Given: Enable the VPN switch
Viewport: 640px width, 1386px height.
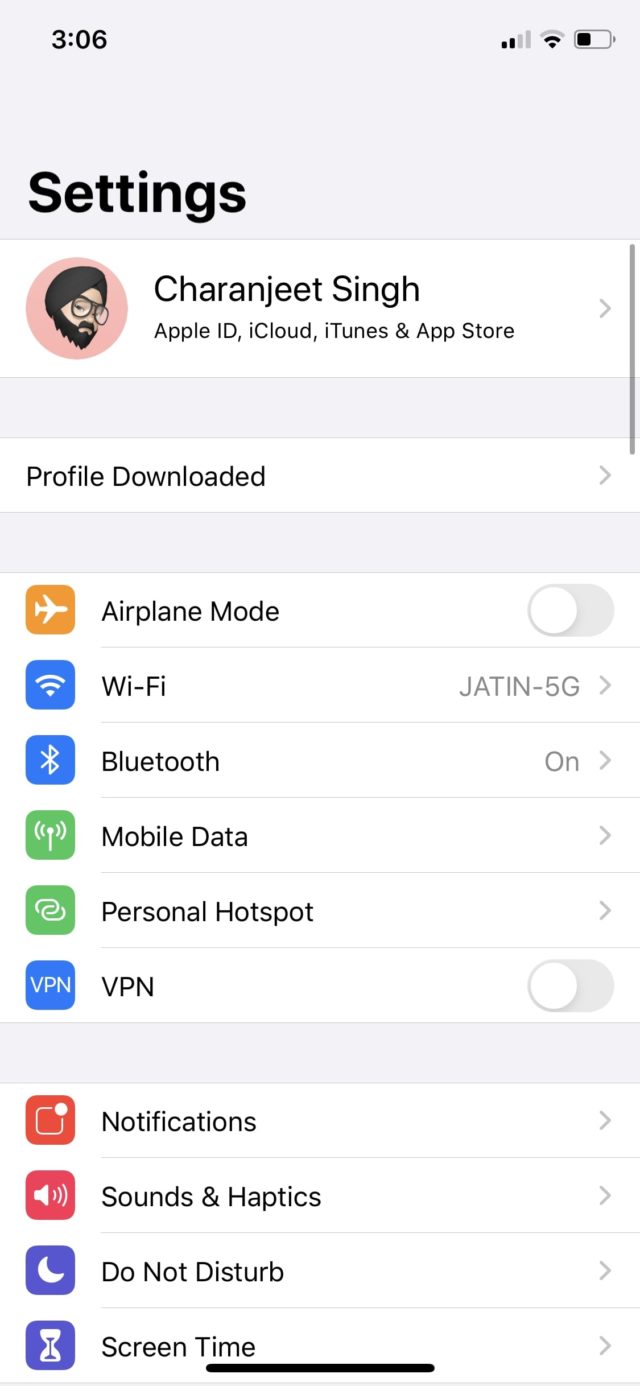Looking at the screenshot, I should (570, 985).
